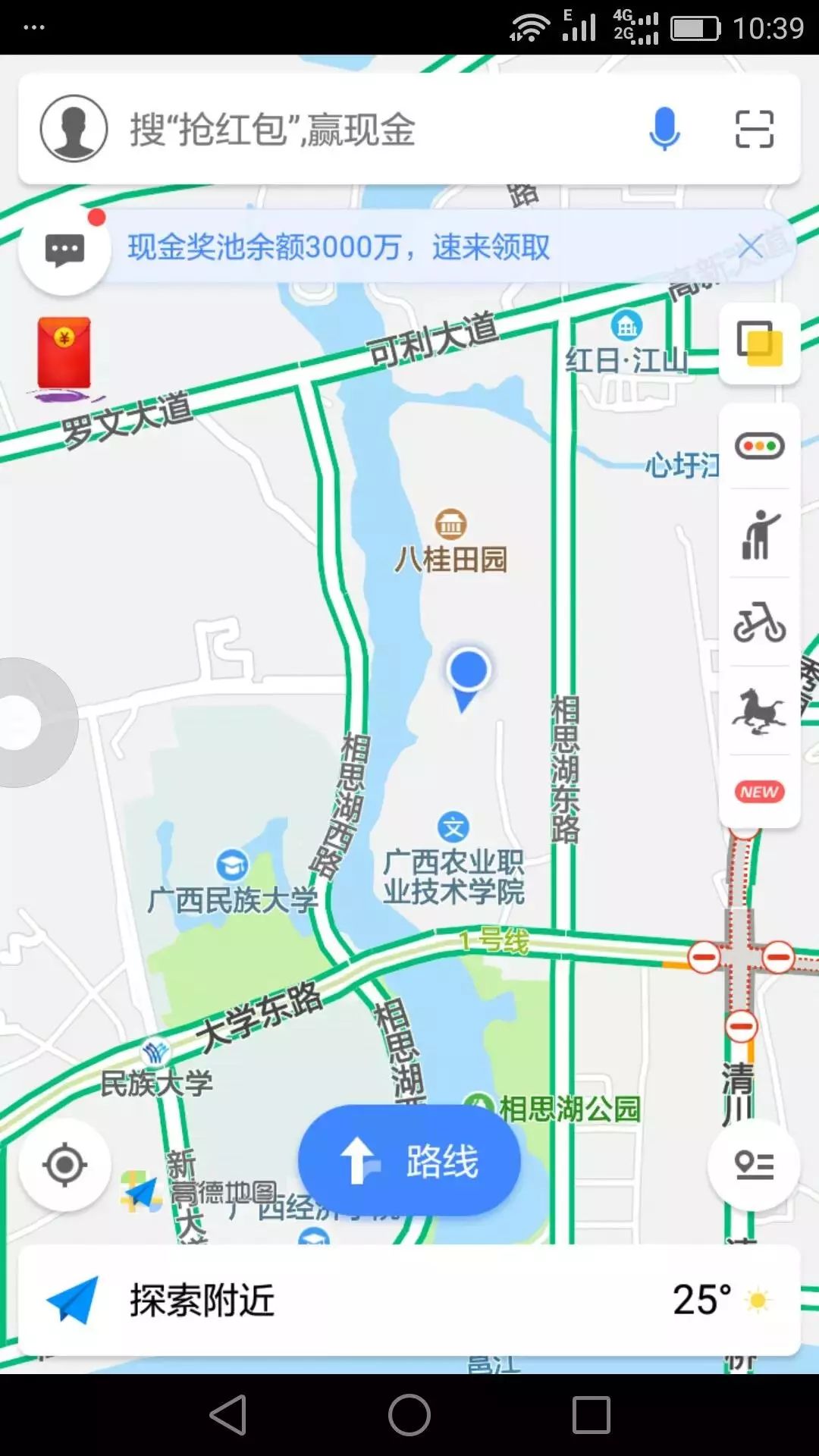This screenshot has height=1456, width=819.
Task: Open the red envelope icon
Action: point(64,354)
